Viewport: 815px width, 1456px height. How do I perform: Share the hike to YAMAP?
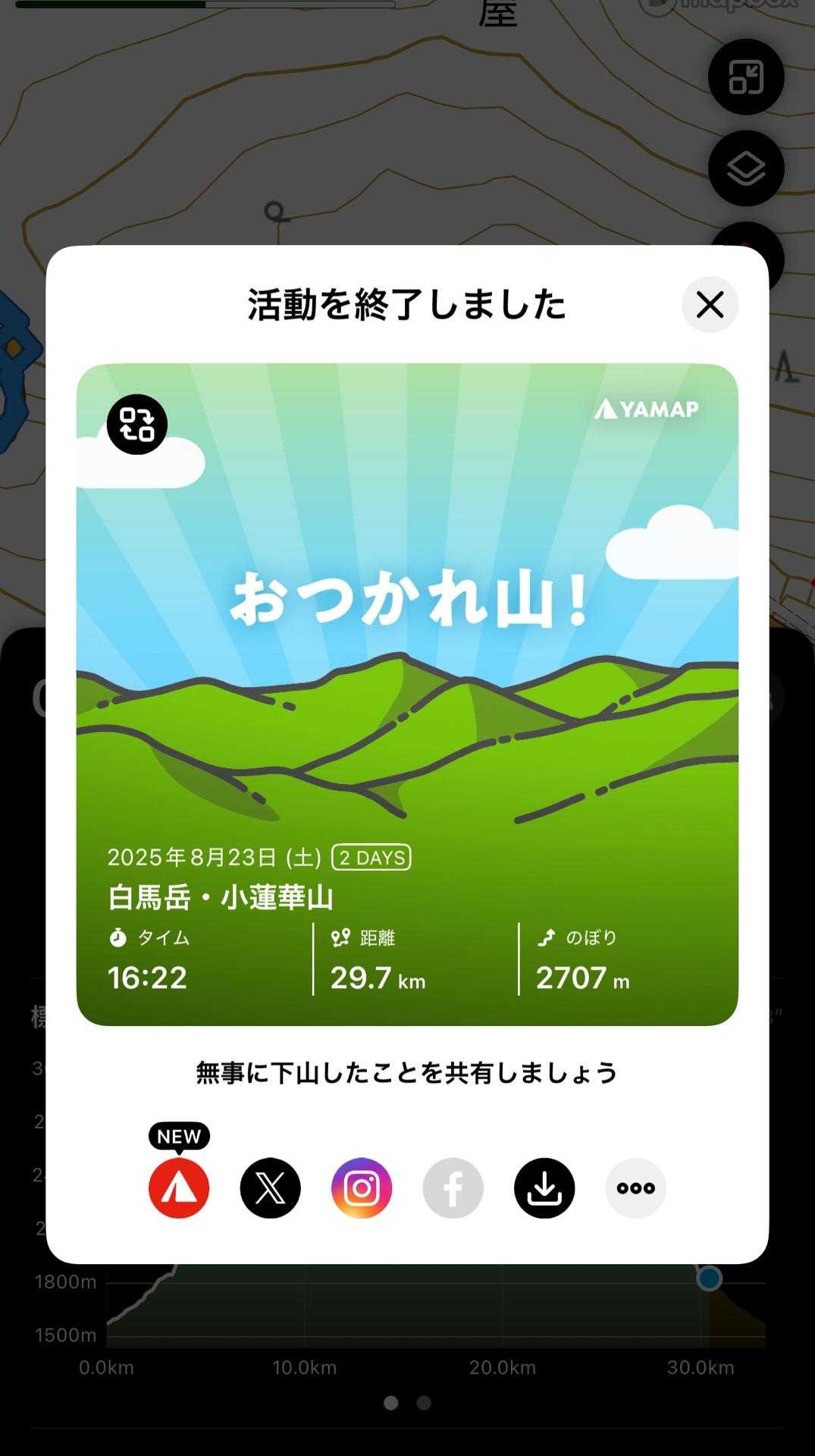click(179, 1188)
